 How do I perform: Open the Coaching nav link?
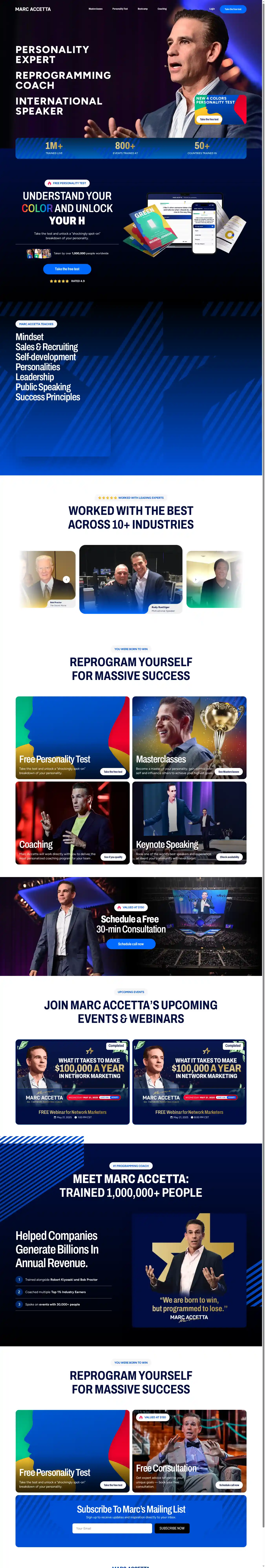pos(162,9)
